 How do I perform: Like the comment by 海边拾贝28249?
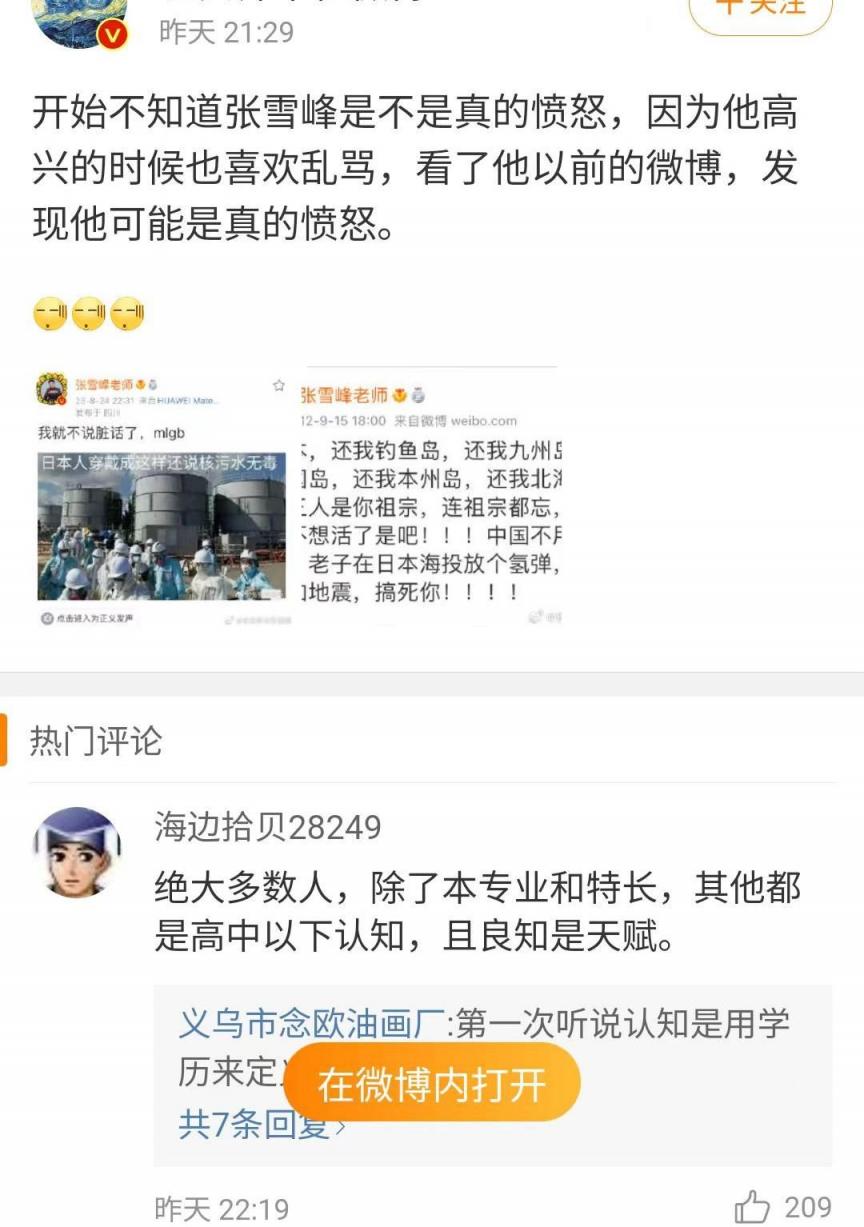pos(754,1207)
